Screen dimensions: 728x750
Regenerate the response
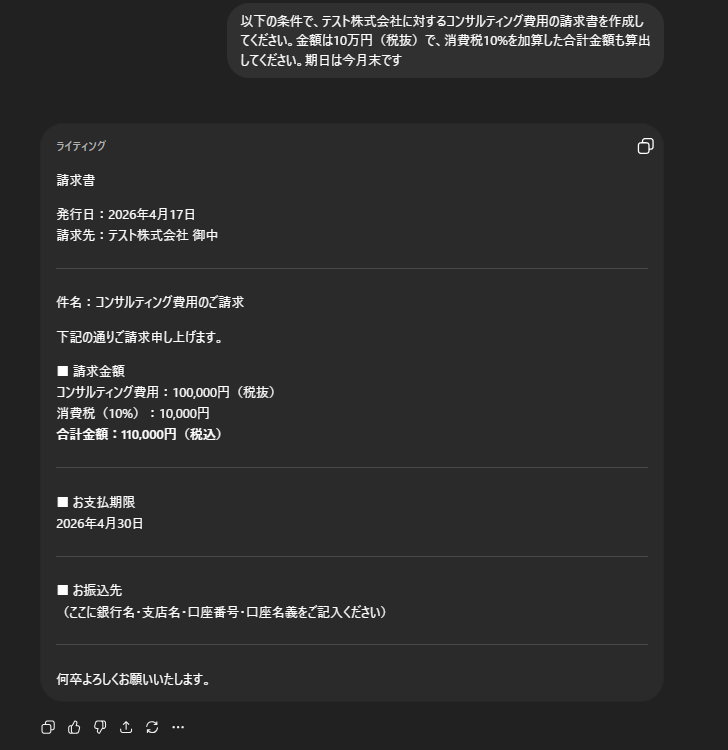(152, 727)
